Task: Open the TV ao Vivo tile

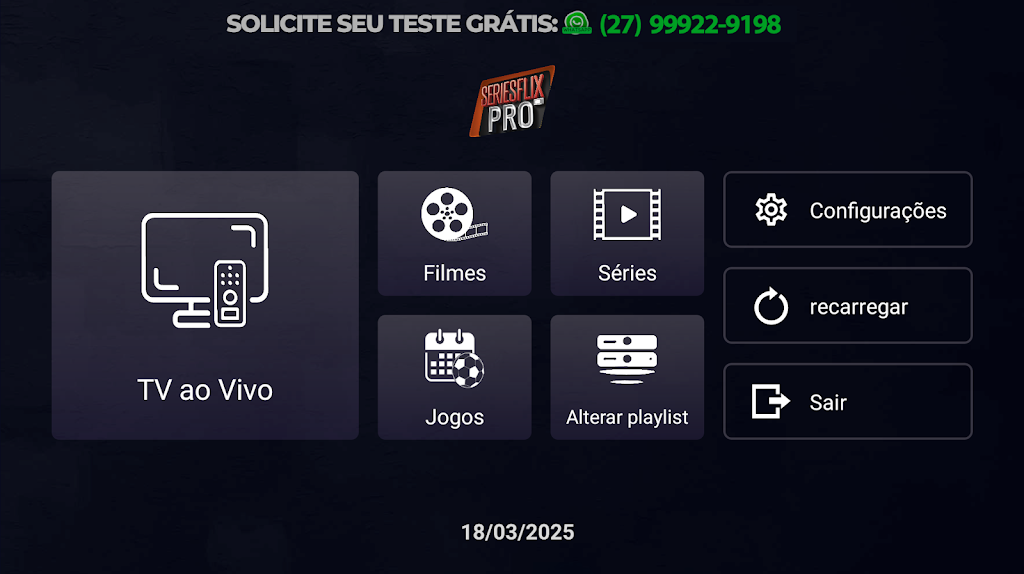Action: (205, 305)
